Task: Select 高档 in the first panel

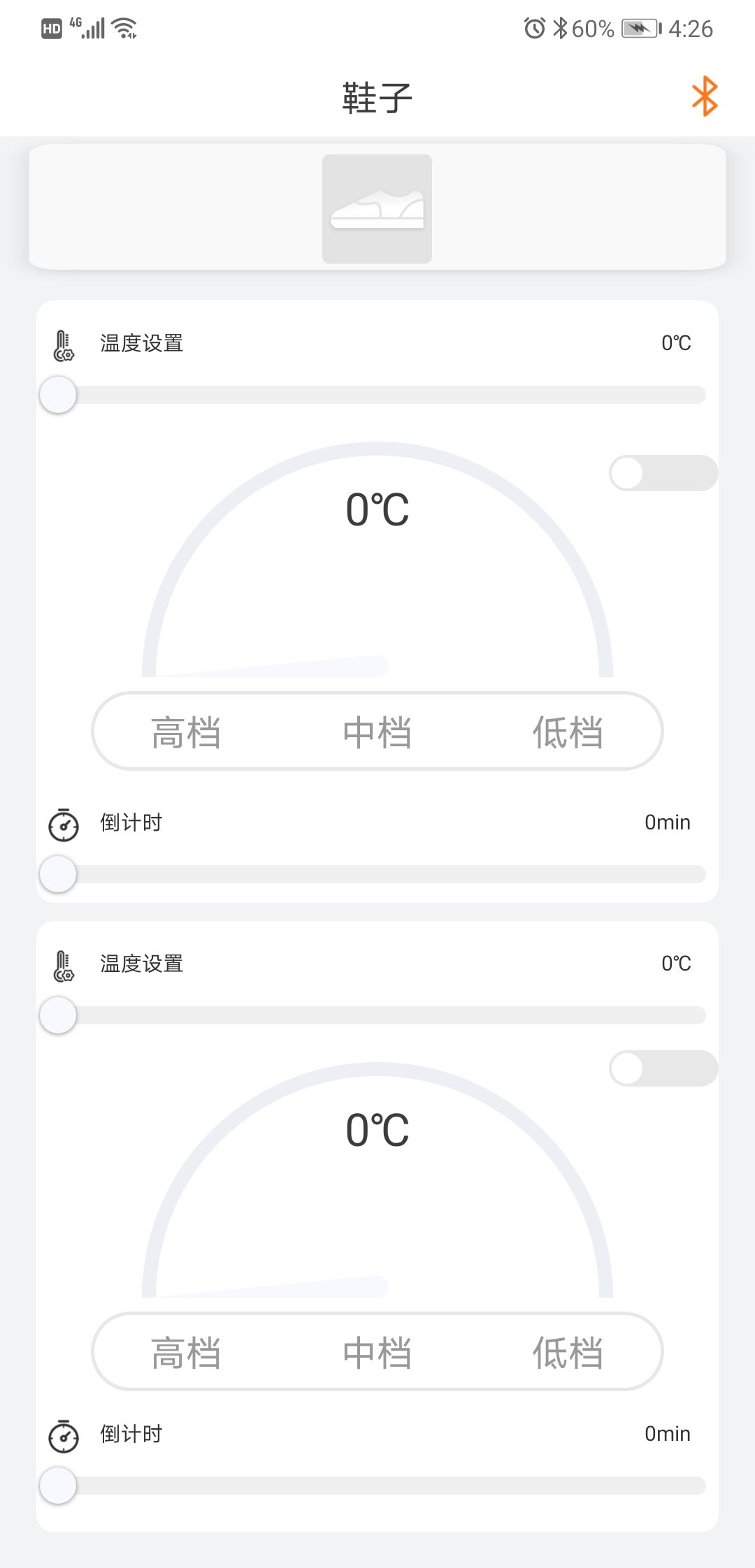Action: (x=186, y=732)
